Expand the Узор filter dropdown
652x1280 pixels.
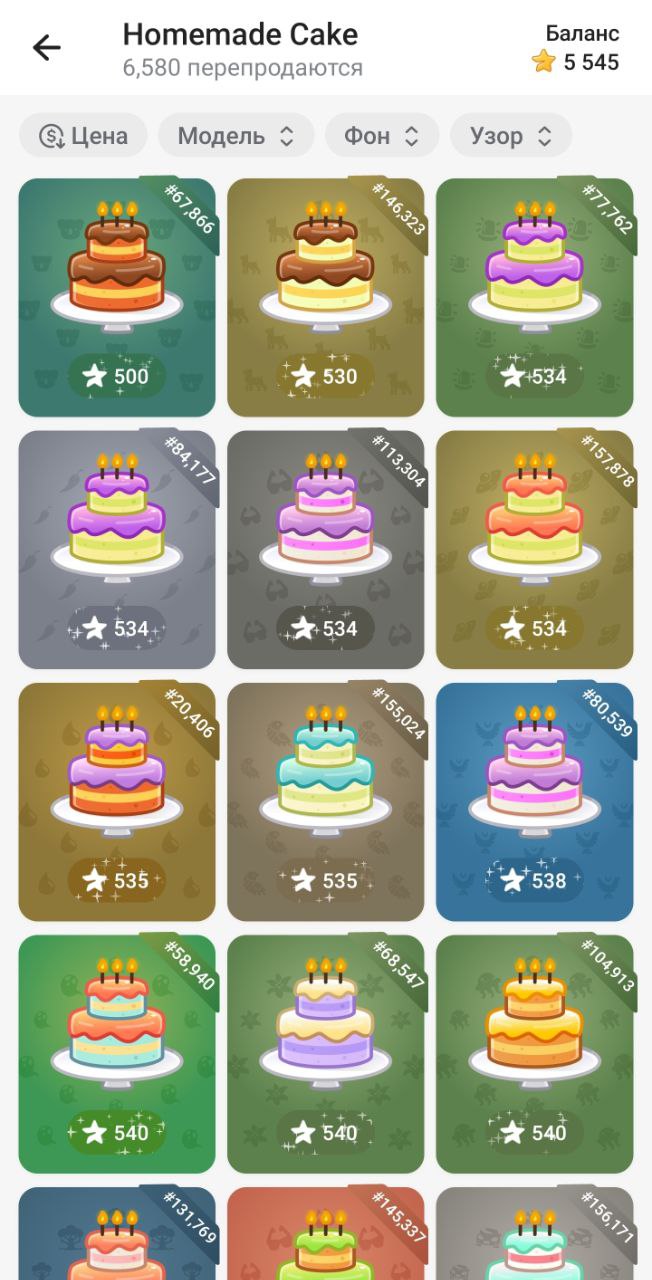(510, 136)
